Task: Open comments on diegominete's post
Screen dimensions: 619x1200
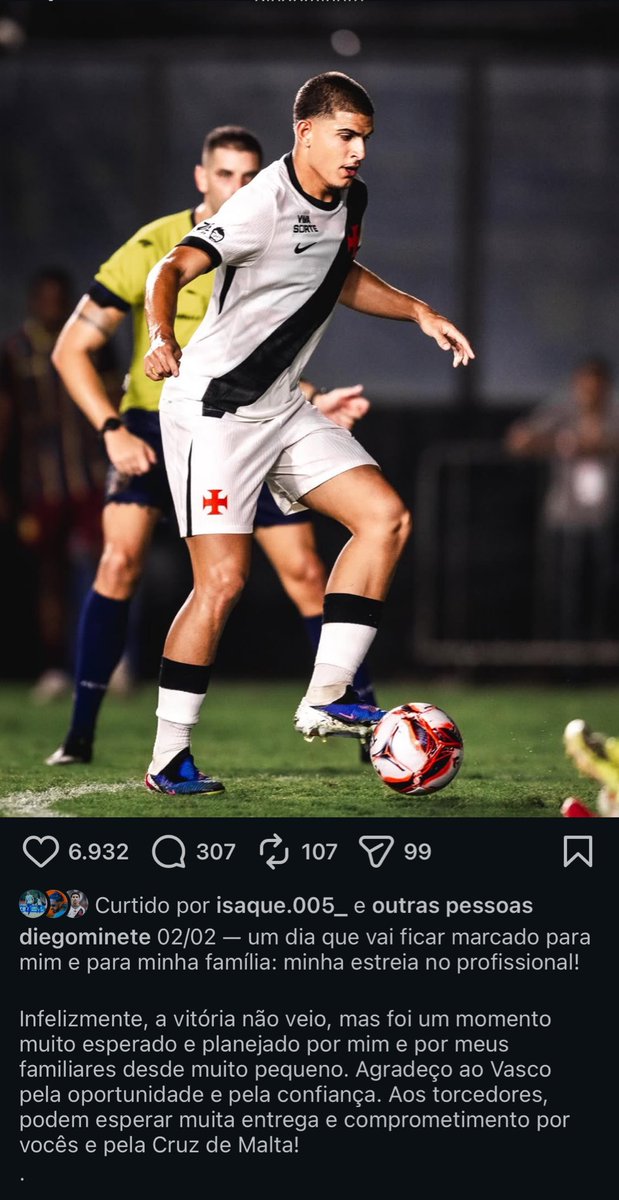Action: pyautogui.click(x=169, y=851)
